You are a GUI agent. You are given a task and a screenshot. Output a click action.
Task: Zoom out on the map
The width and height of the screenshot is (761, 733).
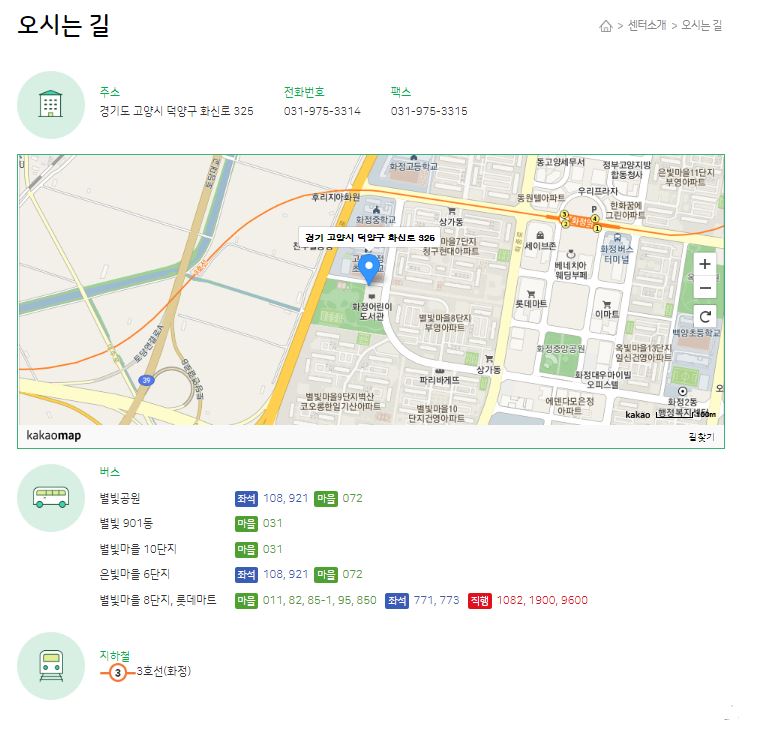coord(705,288)
